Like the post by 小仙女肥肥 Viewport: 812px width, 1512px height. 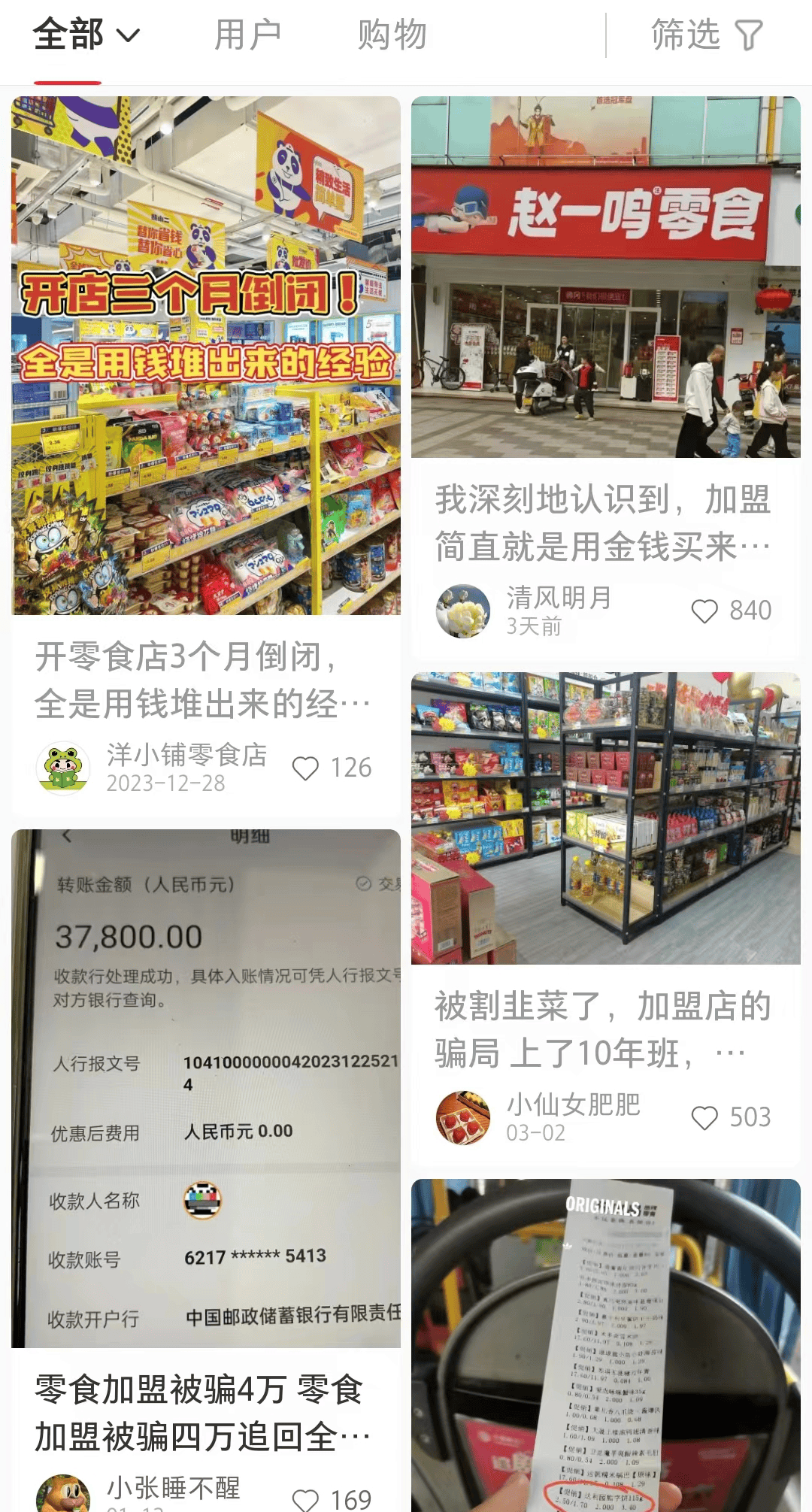coord(704,1118)
